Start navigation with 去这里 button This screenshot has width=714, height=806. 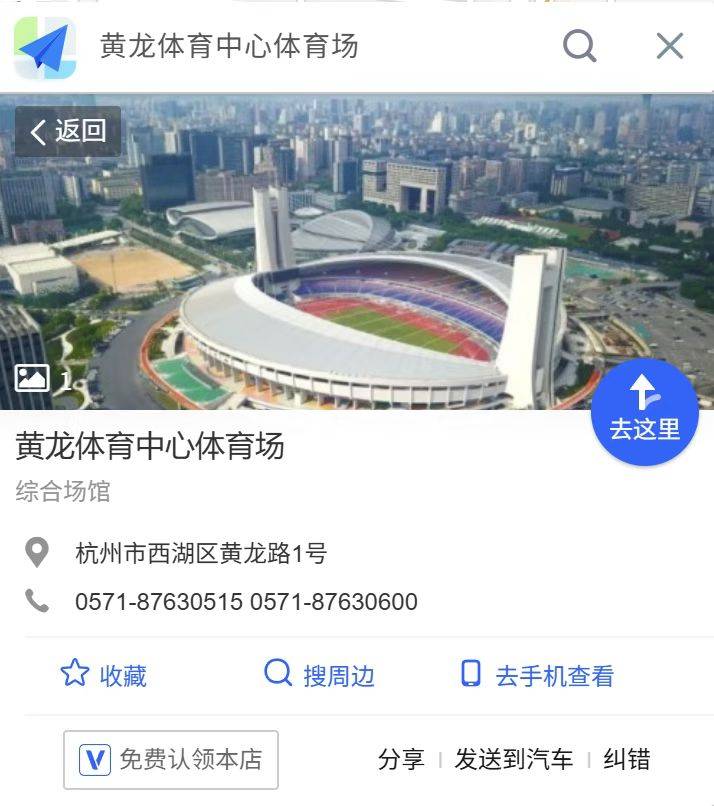coord(644,411)
